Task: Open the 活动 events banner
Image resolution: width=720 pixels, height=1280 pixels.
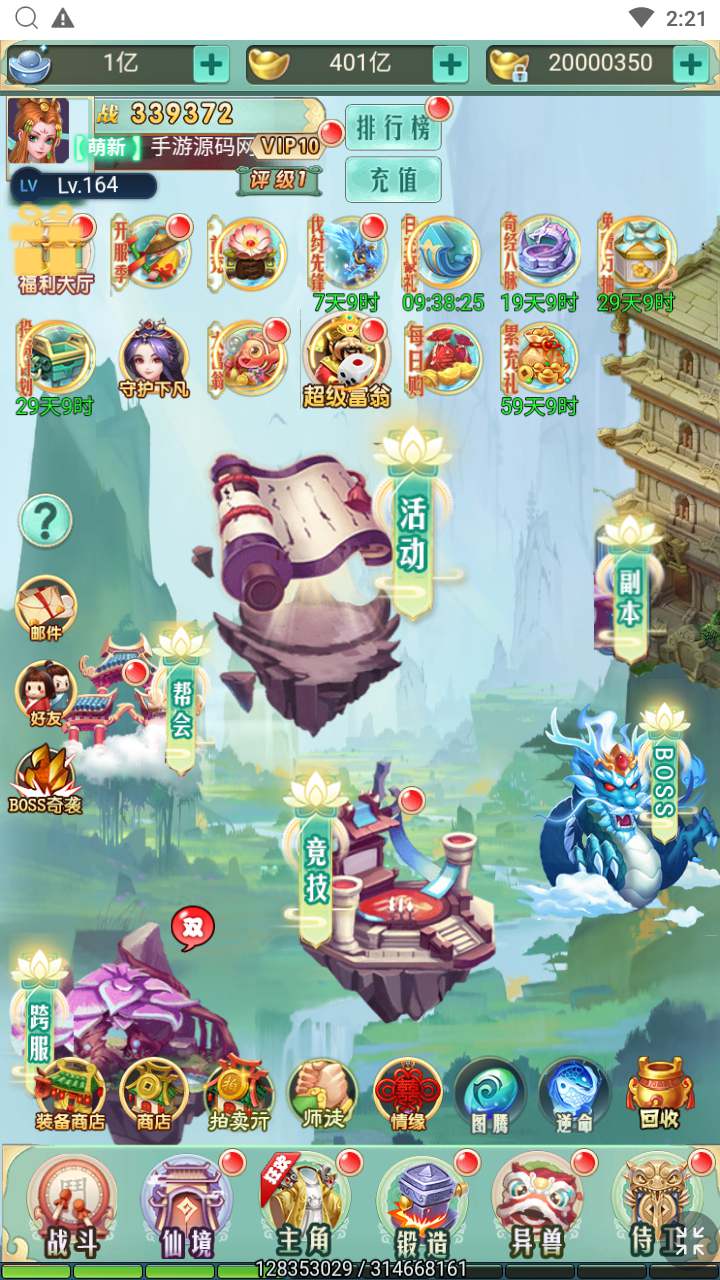Action: (412, 530)
